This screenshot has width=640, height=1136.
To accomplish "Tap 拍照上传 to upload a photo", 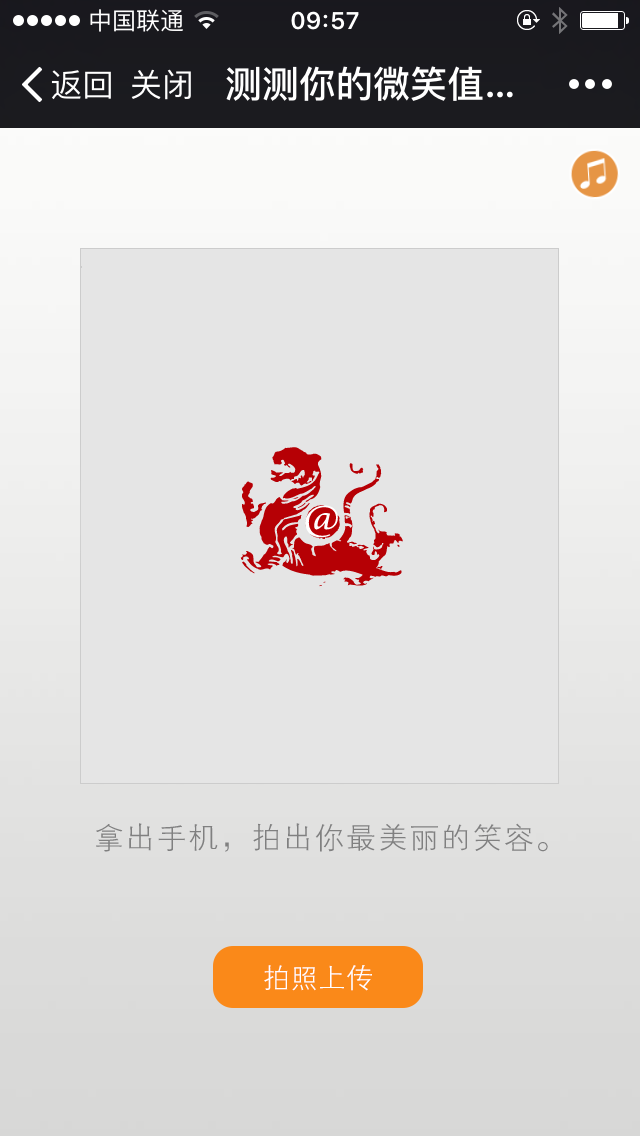I will (x=318, y=977).
